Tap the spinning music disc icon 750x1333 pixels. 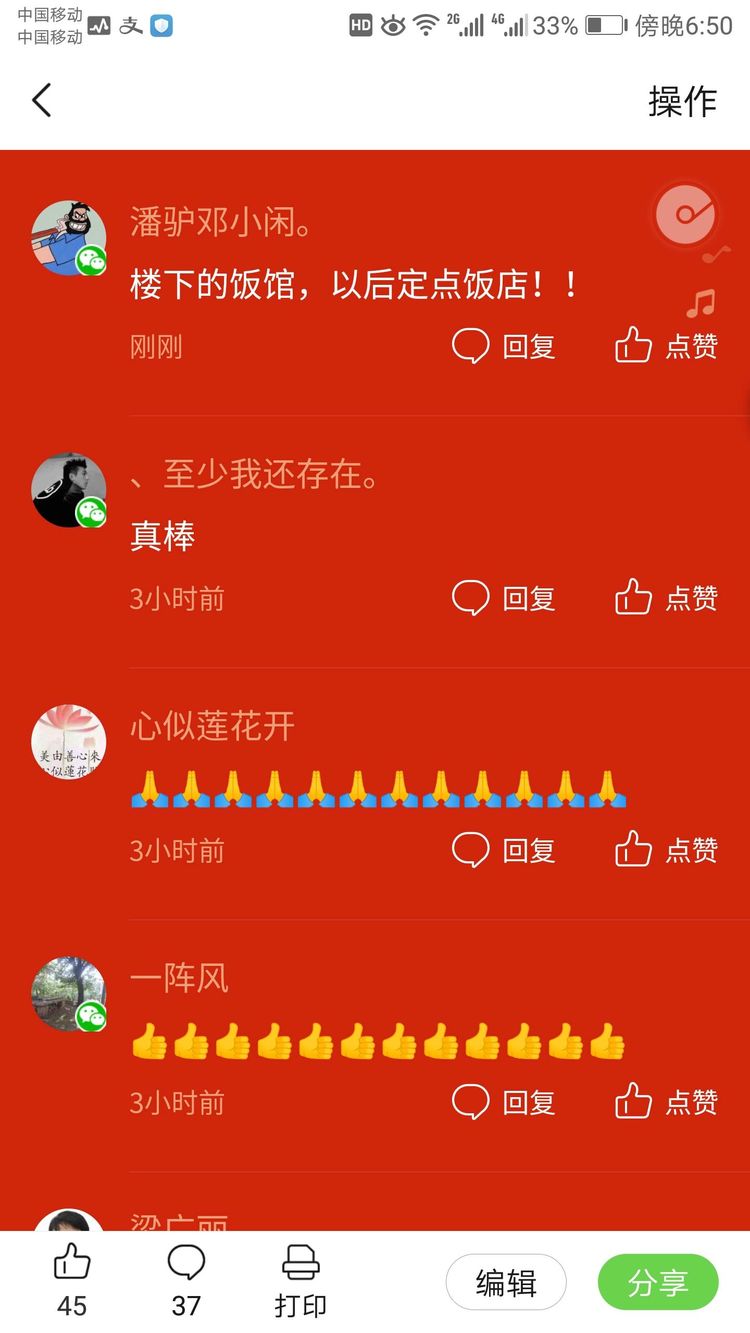coord(685,214)
